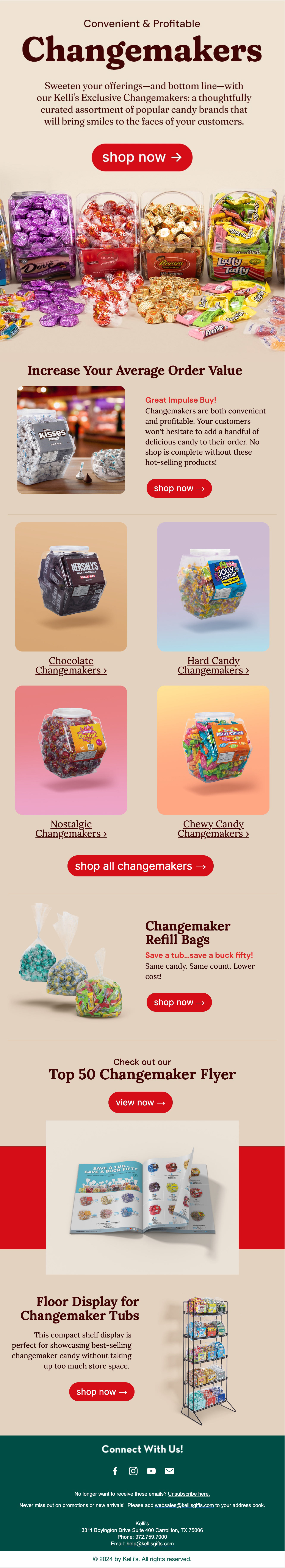This screenshot has width=285, height=1568.
Task: Open Kelli's YouTube channel
Action: 151,1471
